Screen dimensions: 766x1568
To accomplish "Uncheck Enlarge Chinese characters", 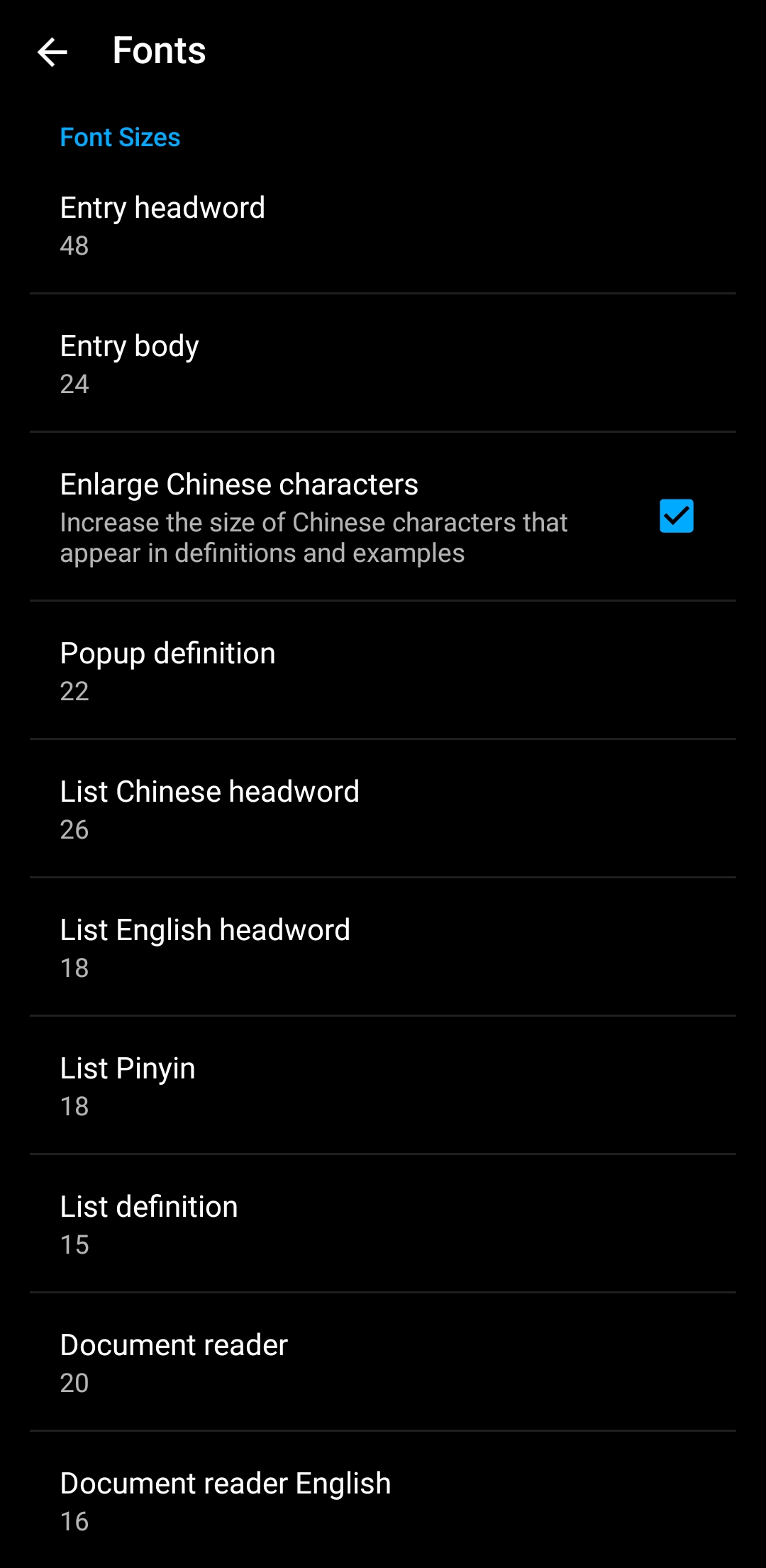I will 676,516.
